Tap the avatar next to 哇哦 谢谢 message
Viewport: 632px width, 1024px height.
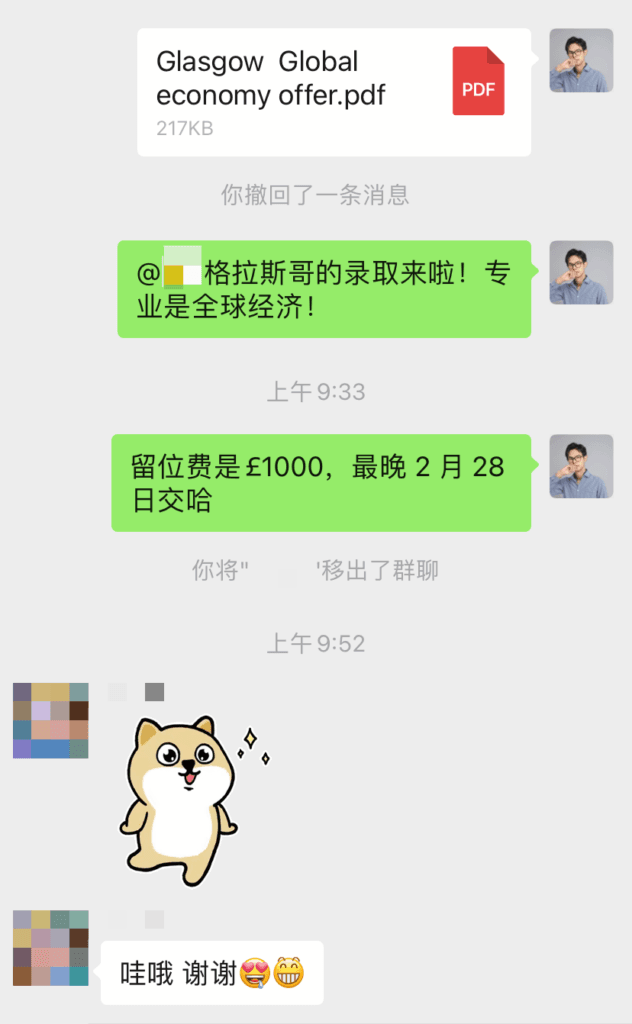pos(51,948)
